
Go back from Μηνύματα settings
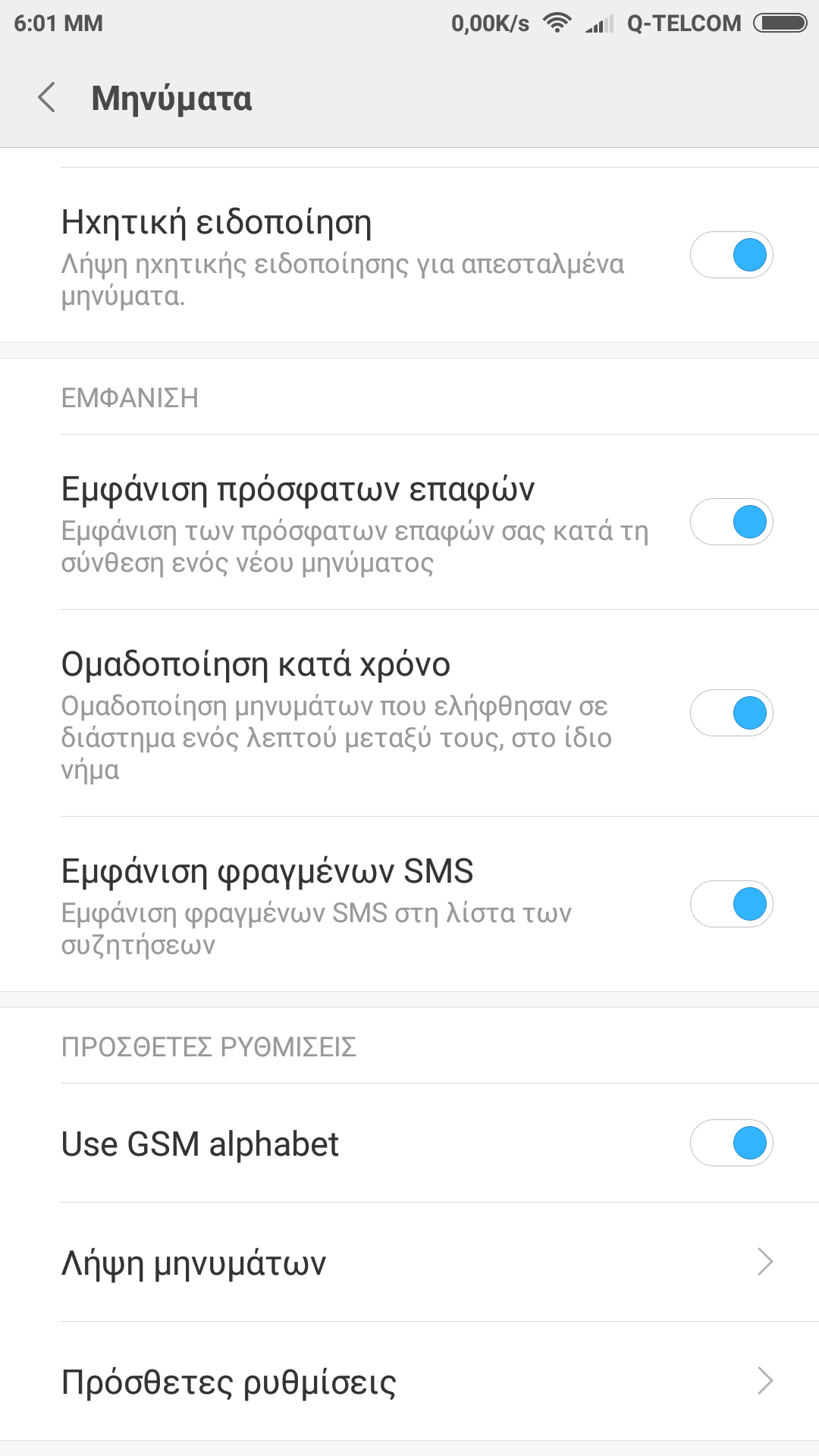[47, 98]
